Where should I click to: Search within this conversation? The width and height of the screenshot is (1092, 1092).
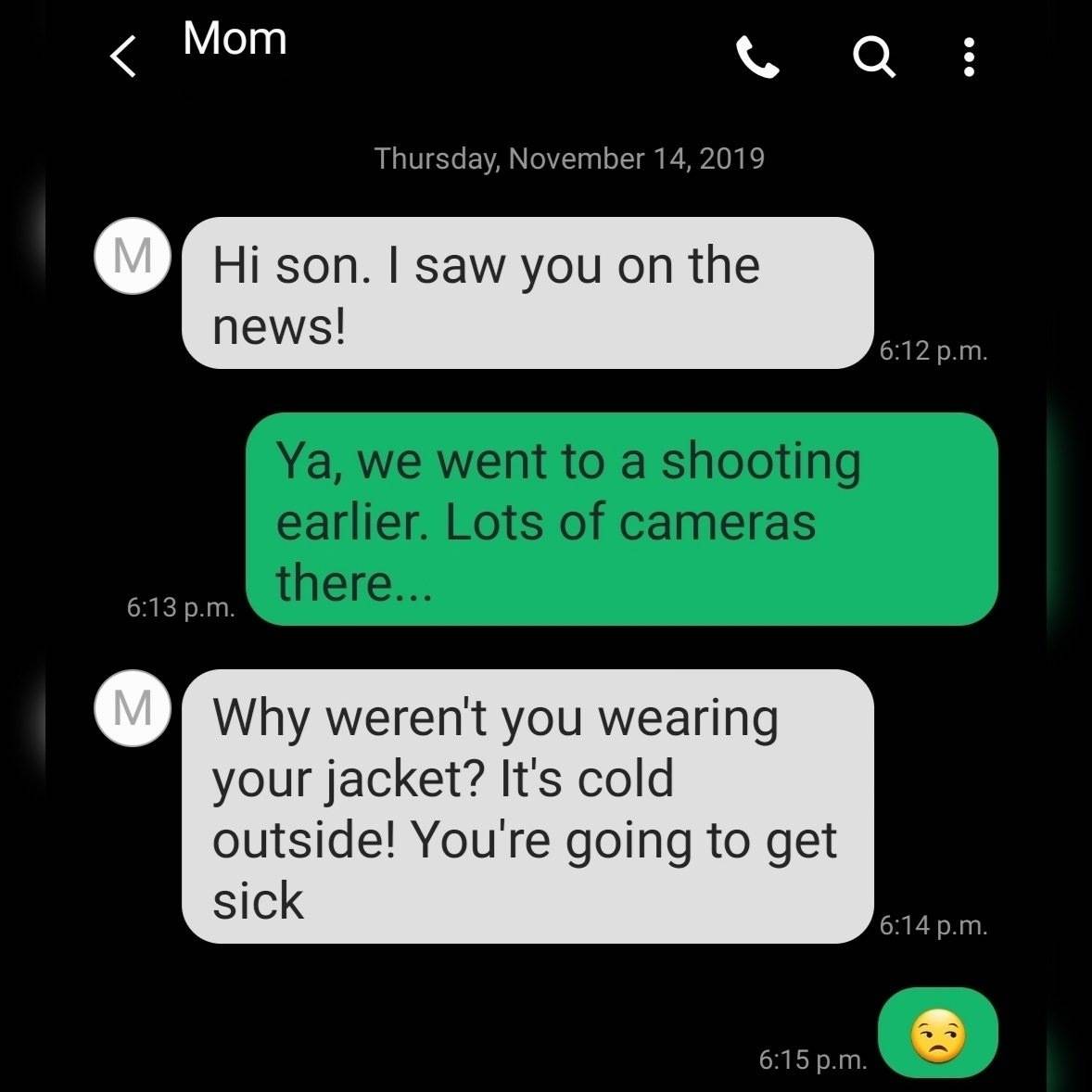(873, 57)
